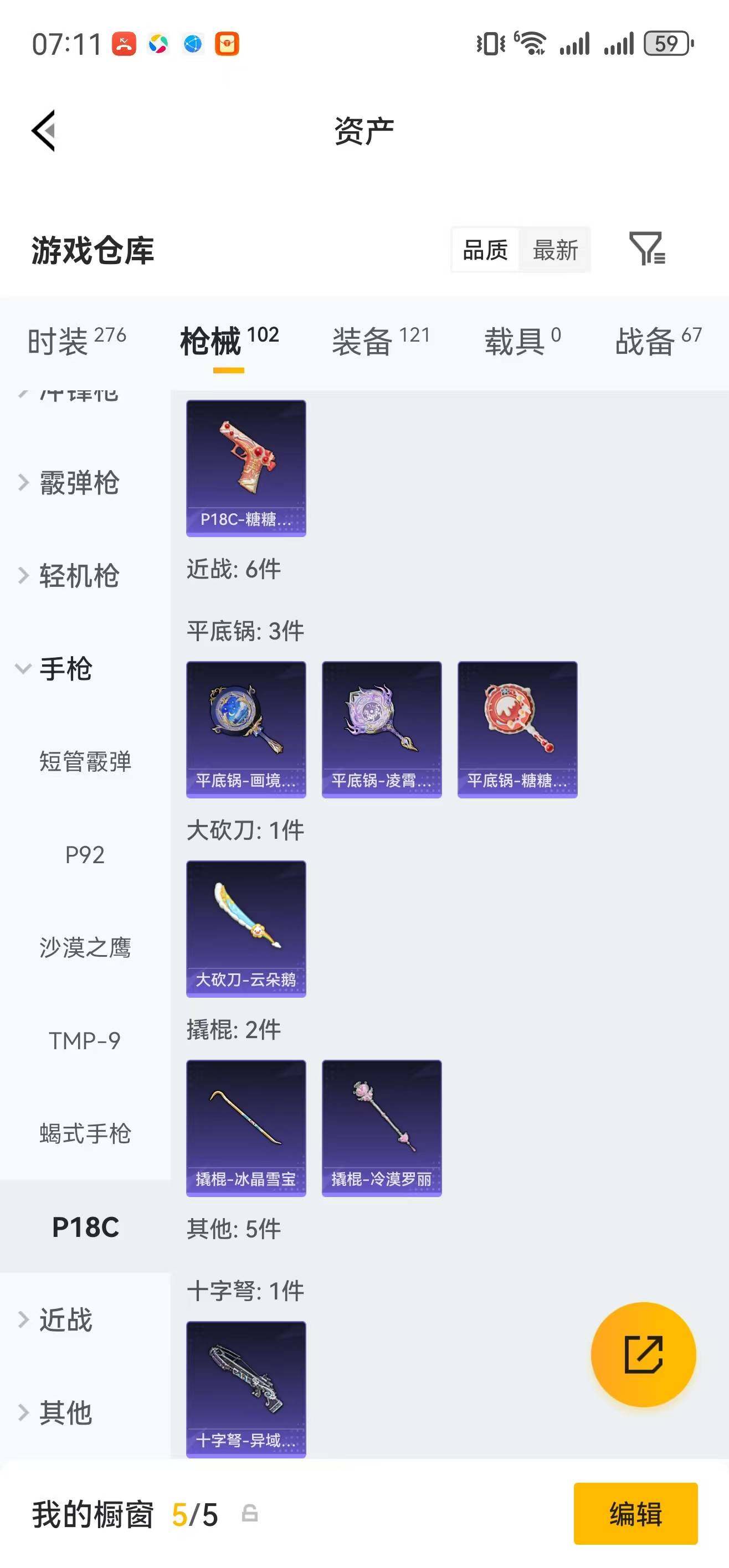Open the 撬棍-冷漠罗丽 thumbnail

[x=382, y=1126]
